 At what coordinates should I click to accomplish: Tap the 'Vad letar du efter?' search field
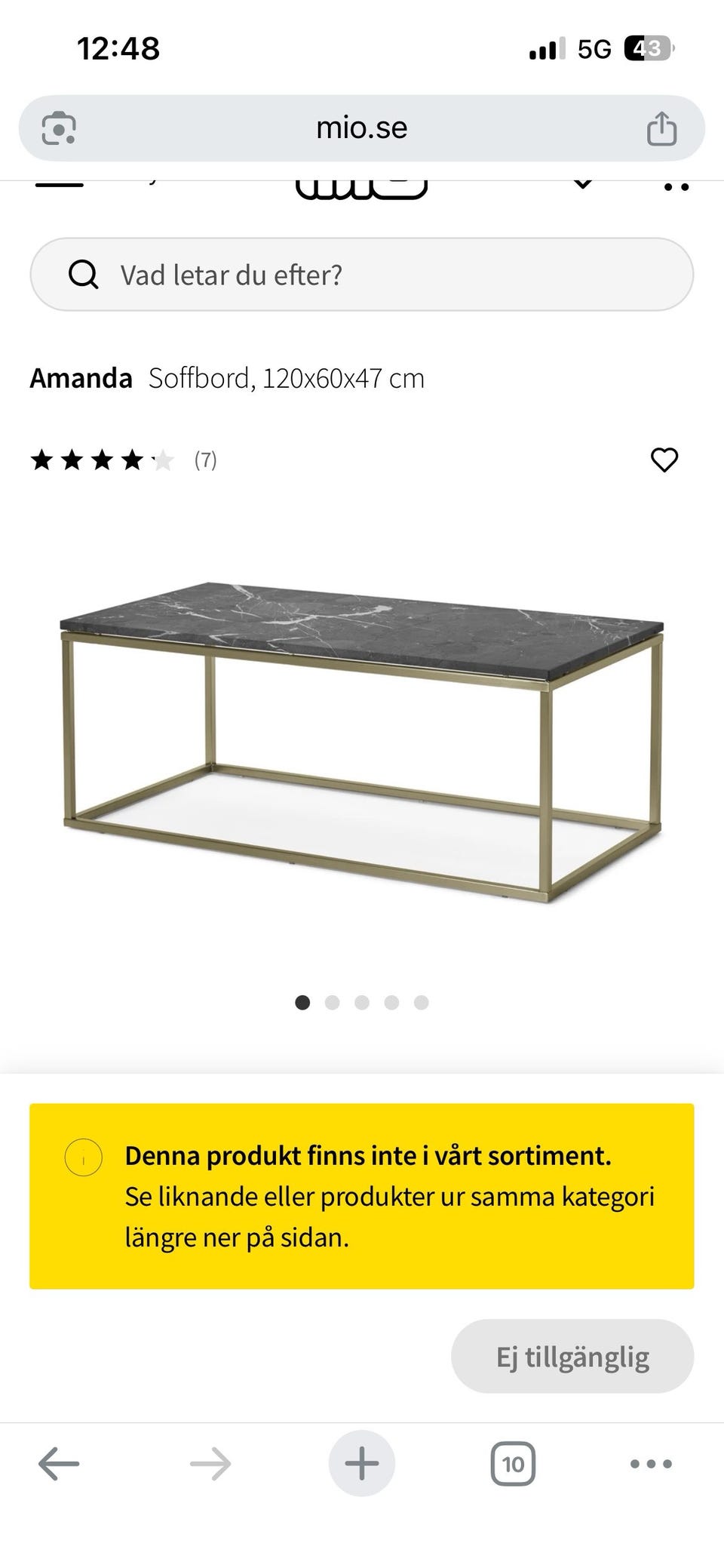pos(362,275)
